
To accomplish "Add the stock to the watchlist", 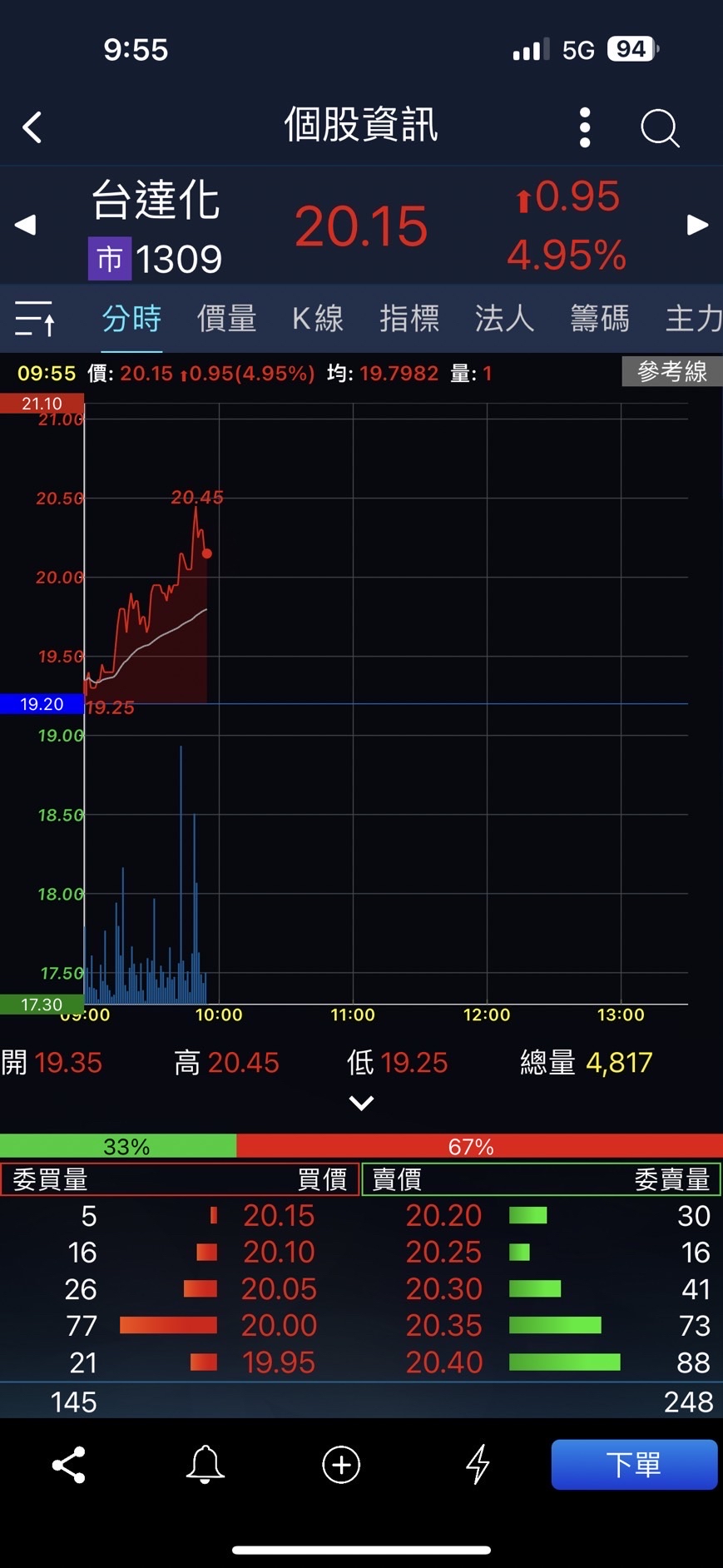I will (341, 1464).
